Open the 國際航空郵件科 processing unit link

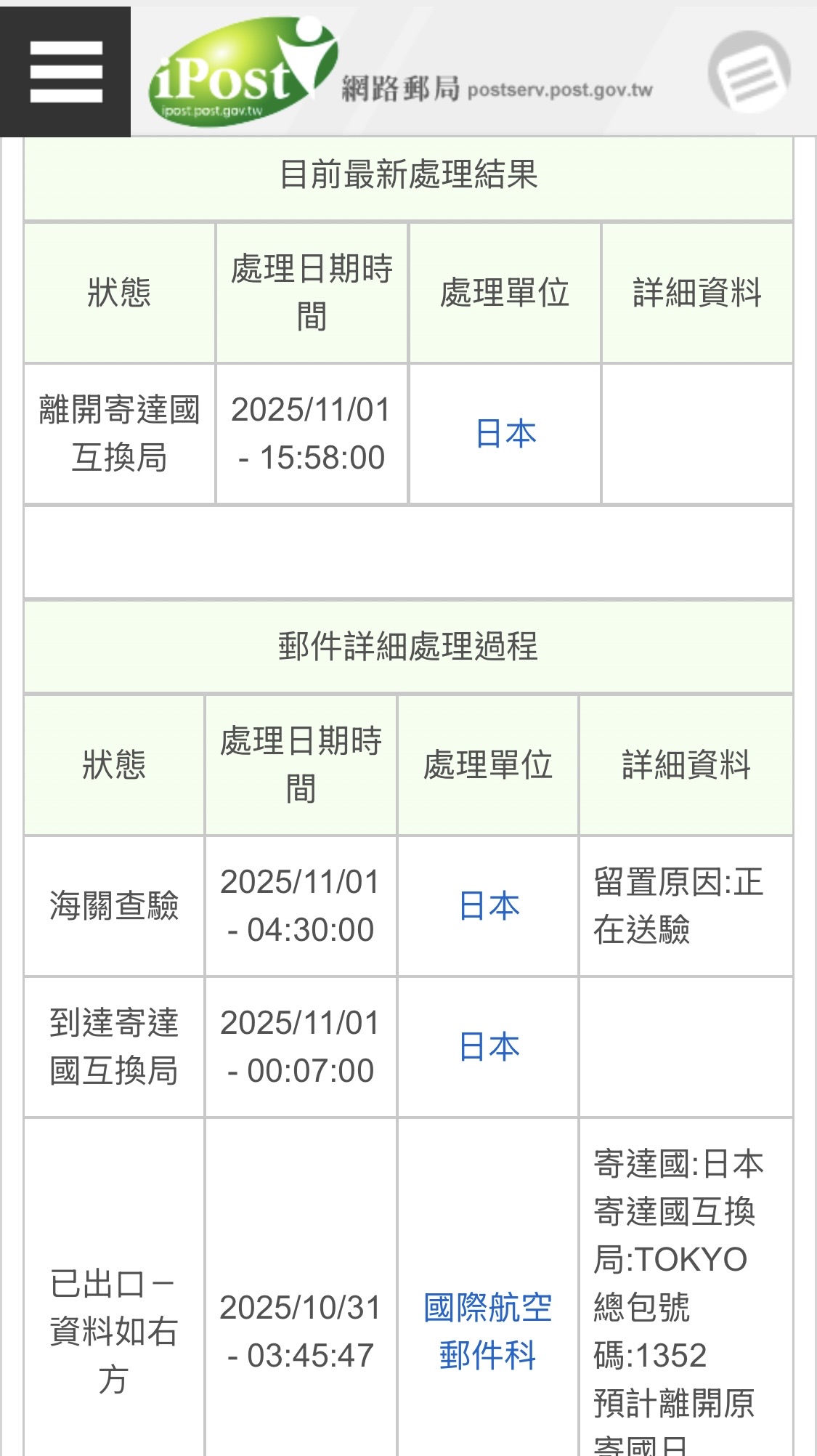(488, 1331)
